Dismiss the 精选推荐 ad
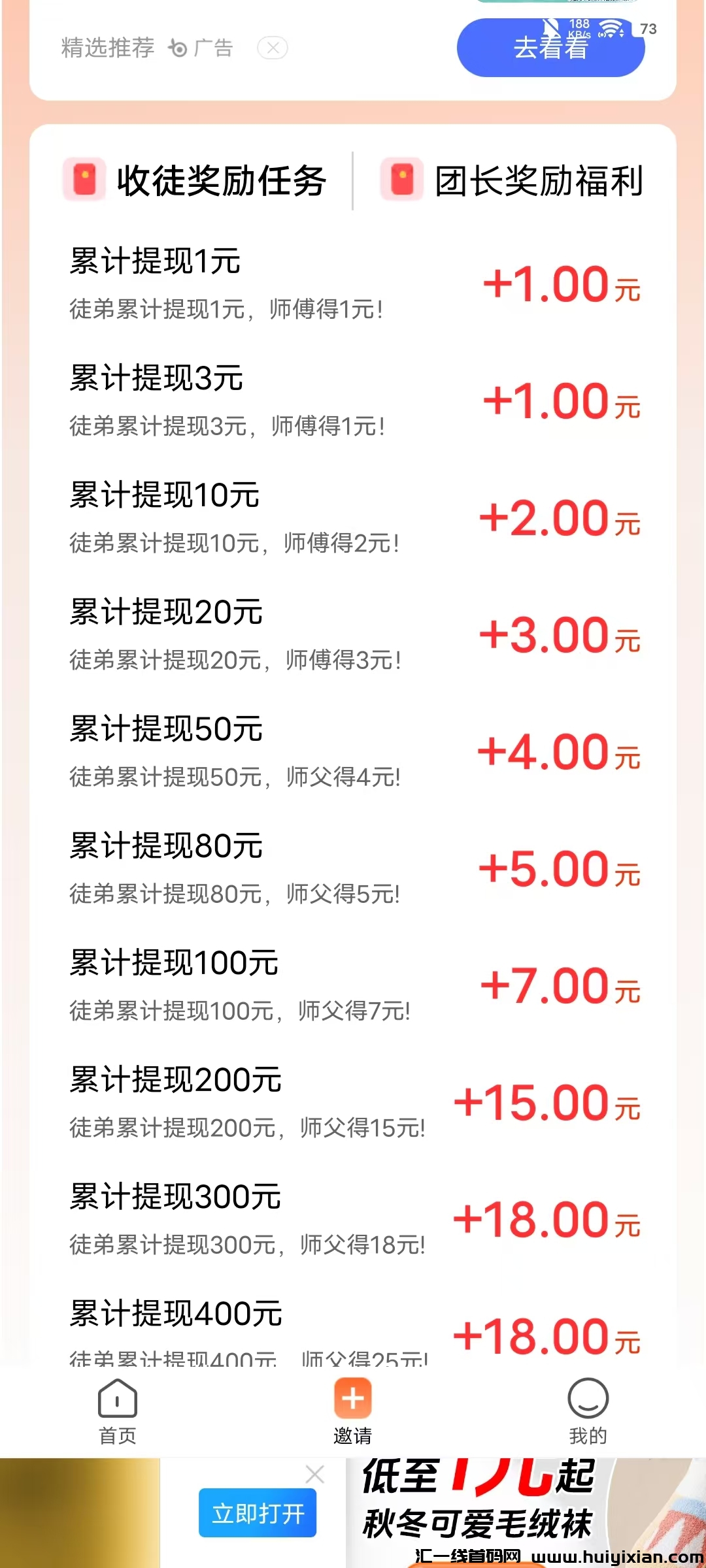The height and width of the screenshot is (1568, 706). pyautogui.click(x=273, y=48)
